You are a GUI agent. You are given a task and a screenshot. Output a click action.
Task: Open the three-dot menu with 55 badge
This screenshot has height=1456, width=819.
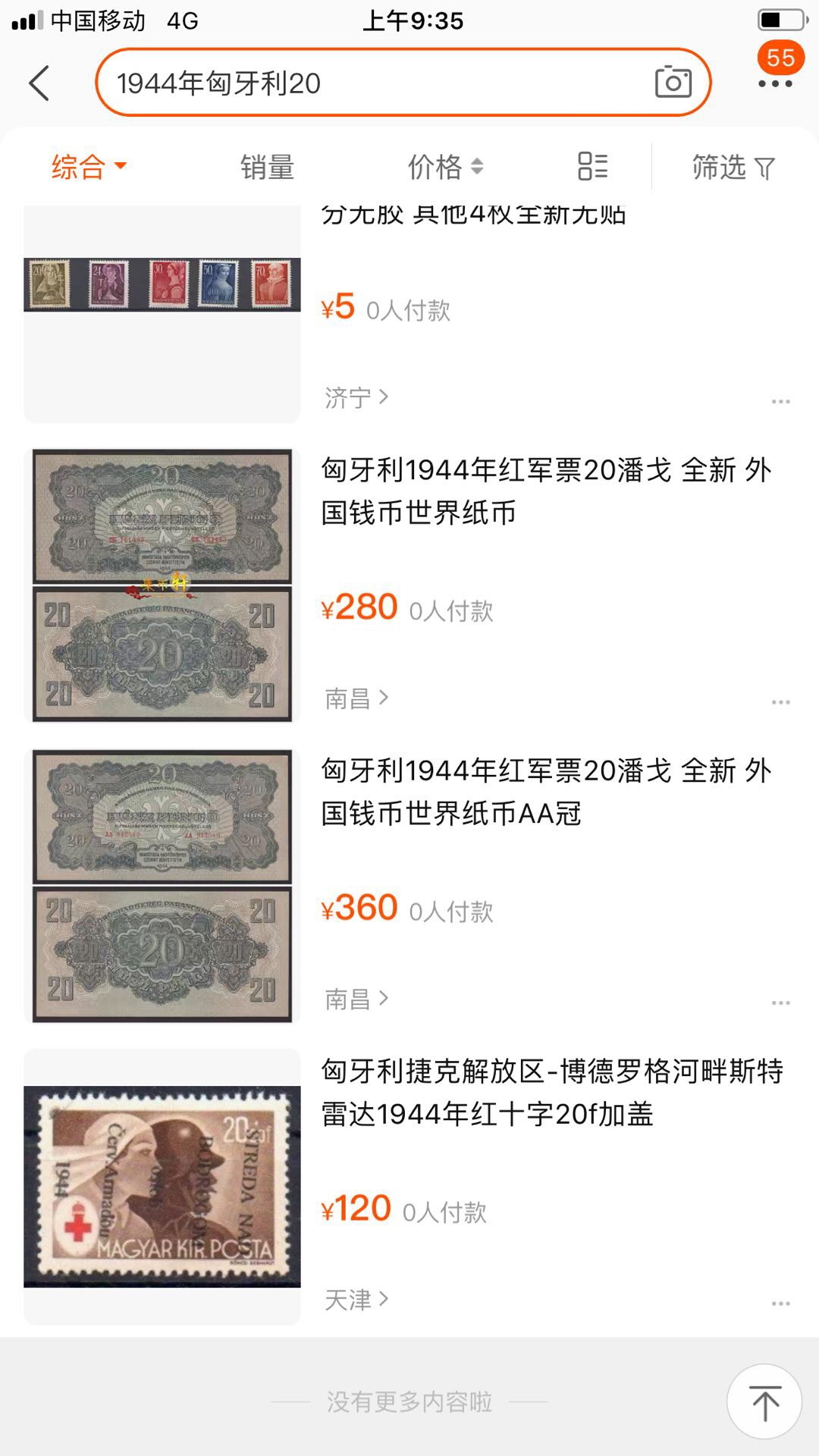pyautogui.click(x=775, y=83)
